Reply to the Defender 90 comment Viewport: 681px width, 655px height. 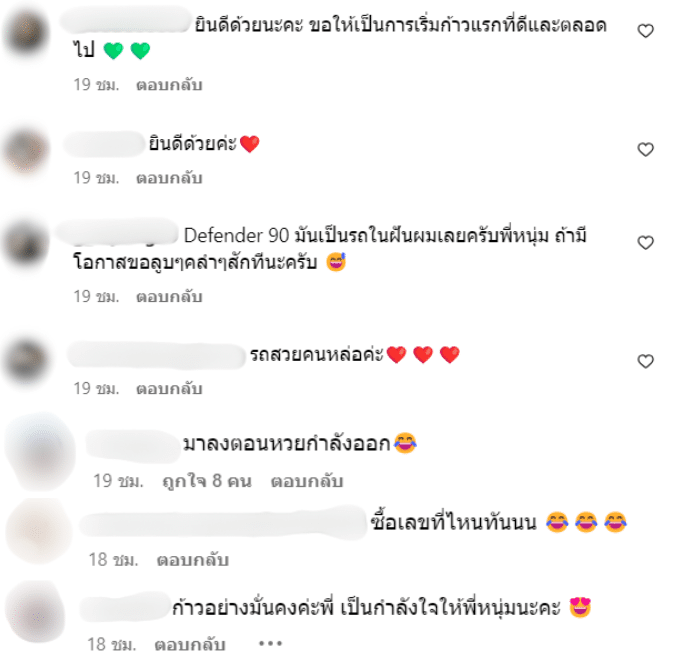[169, 297]
